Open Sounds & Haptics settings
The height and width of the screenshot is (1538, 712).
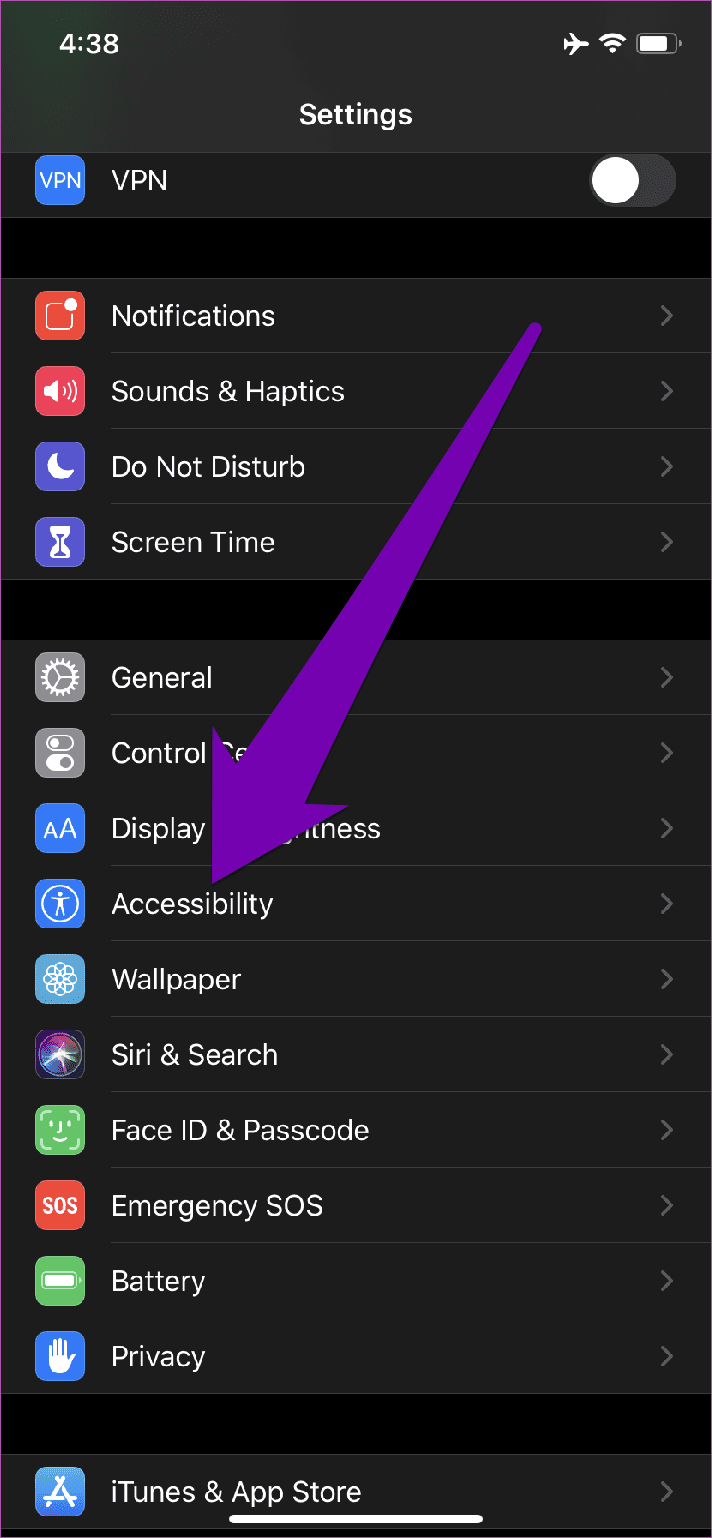tap(356, 391)
